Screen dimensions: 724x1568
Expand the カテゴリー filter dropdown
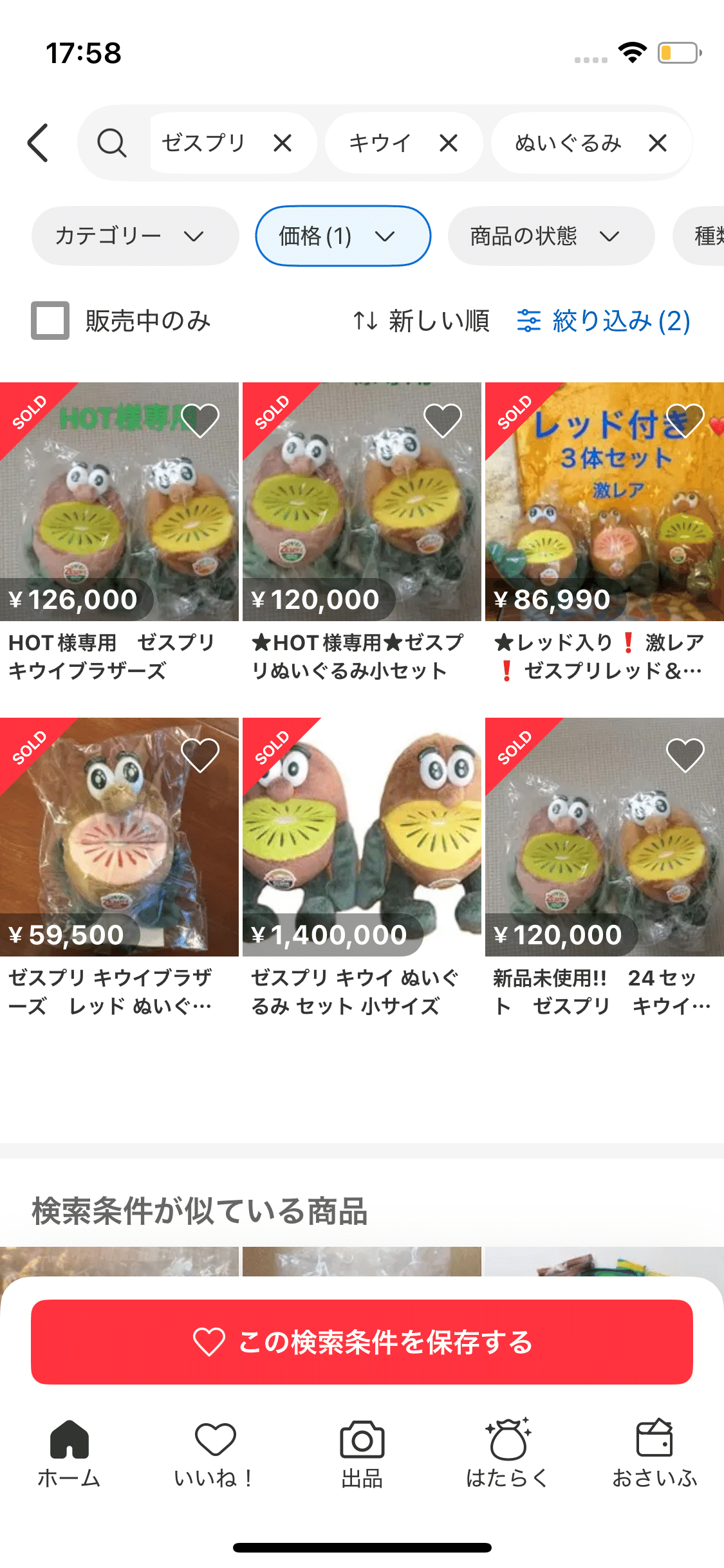[x=135, y=236]
